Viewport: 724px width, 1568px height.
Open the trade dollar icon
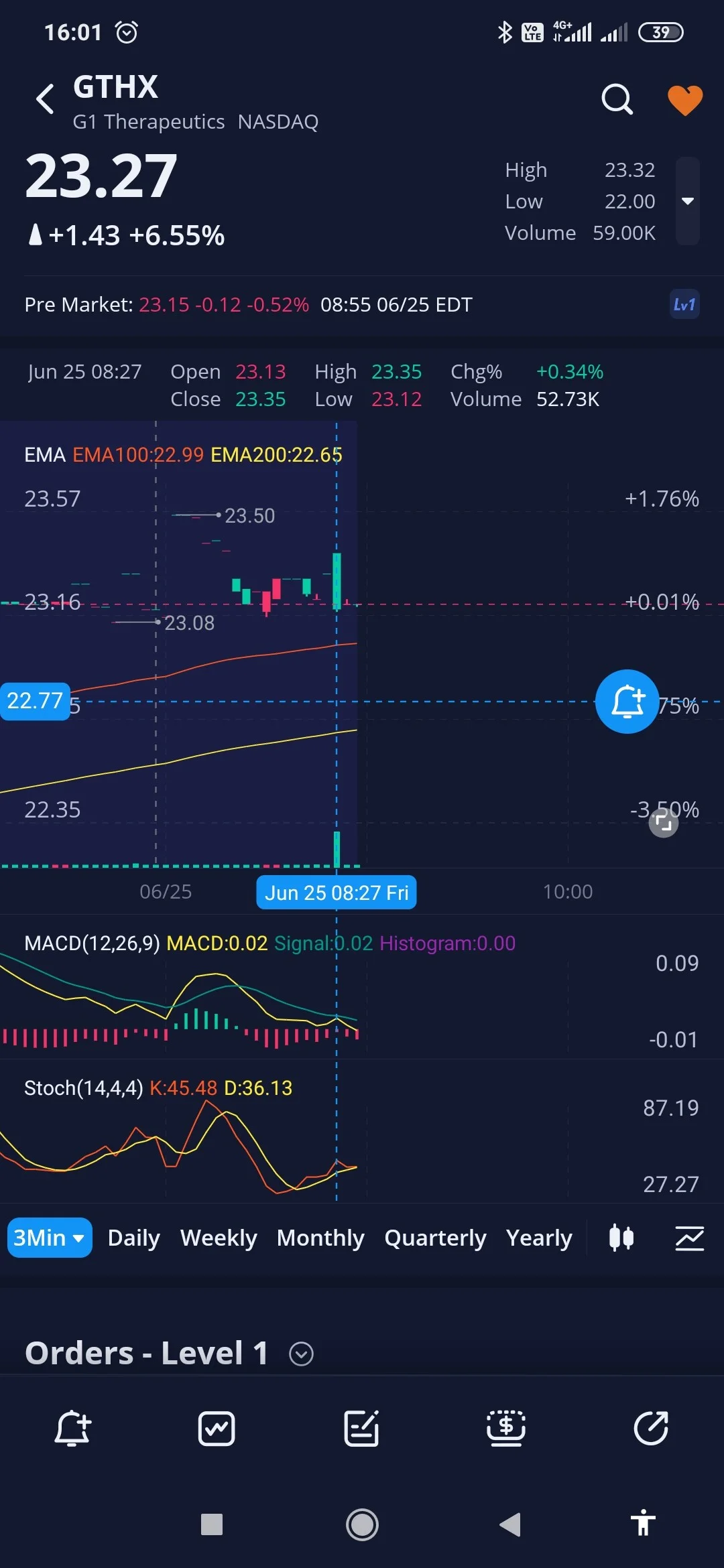(506, 1428)
